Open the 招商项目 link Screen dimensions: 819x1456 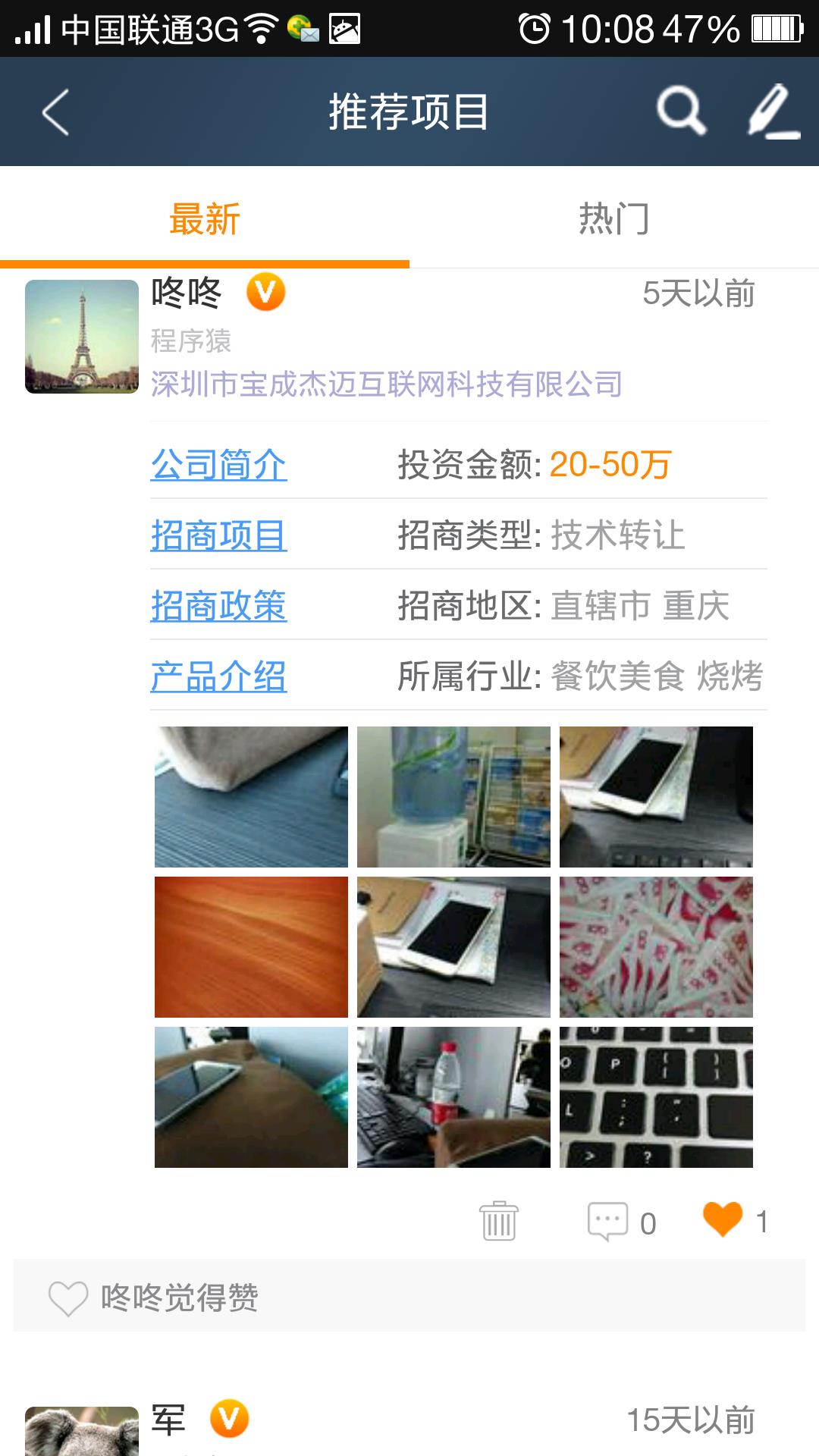[218, 535]
